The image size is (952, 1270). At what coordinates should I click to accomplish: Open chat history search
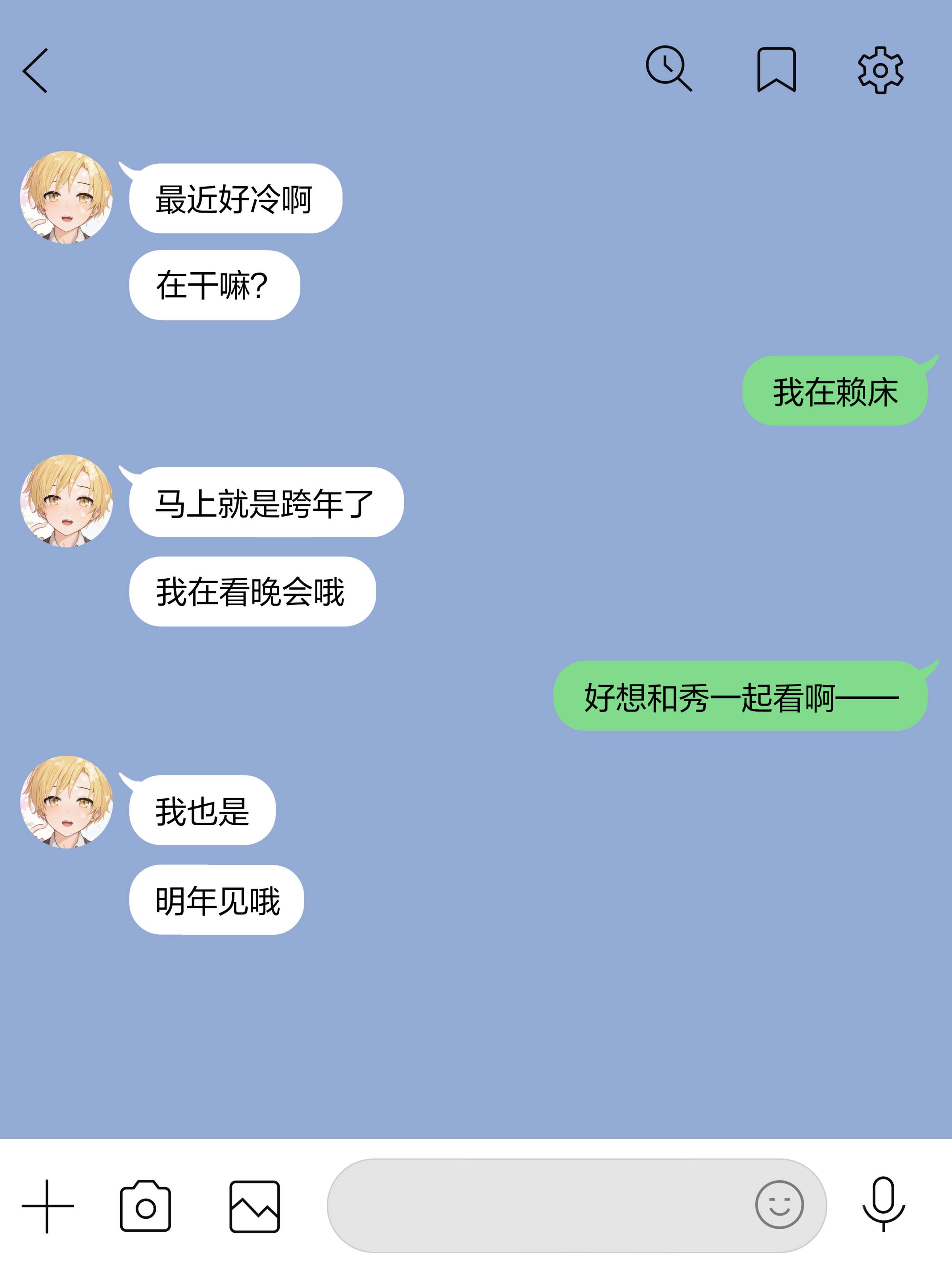tap(668, 69)
